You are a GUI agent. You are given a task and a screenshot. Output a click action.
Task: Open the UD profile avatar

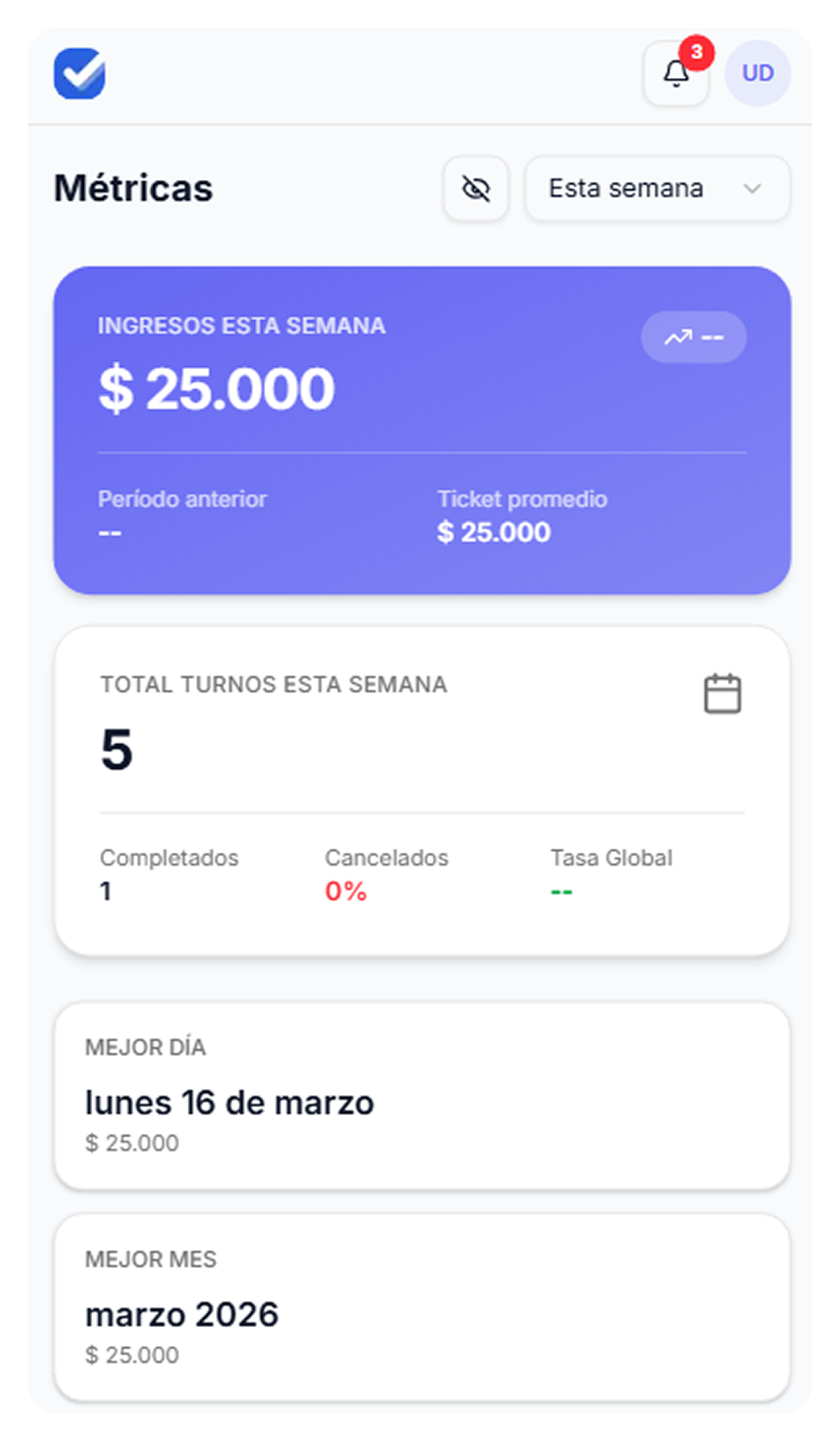click(758, 73)
